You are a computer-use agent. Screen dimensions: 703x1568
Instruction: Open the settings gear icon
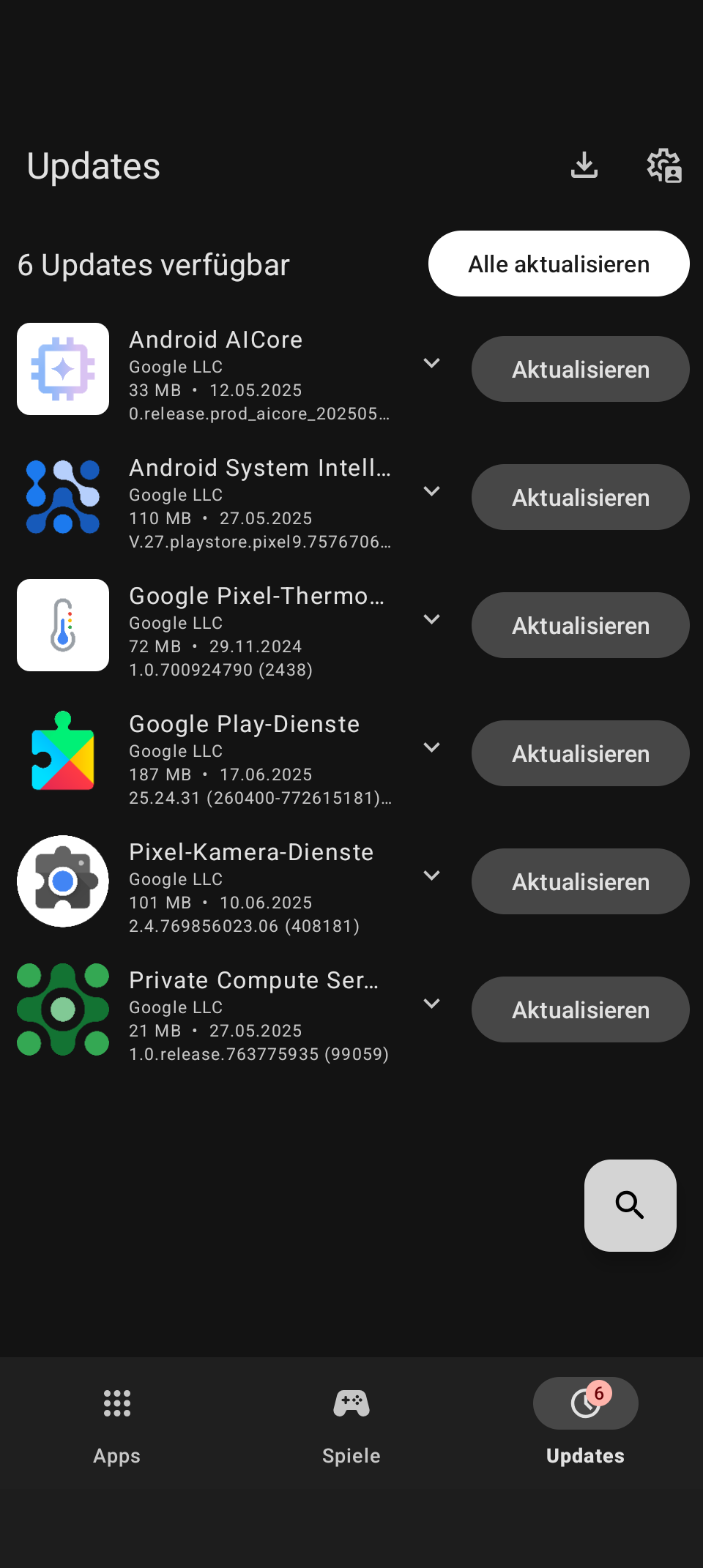[664, 165]
